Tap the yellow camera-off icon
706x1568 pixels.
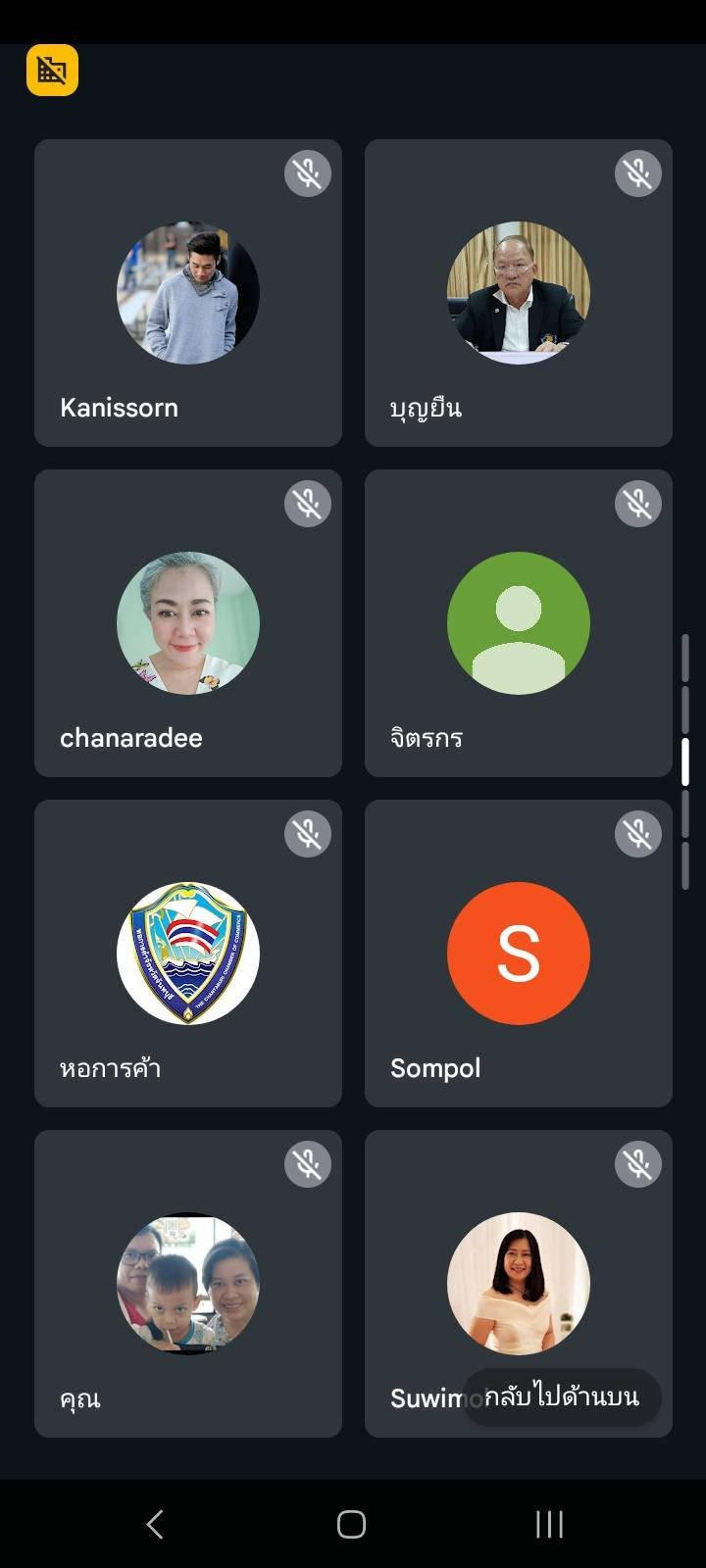pyautogui.click(x=52, y=71)
